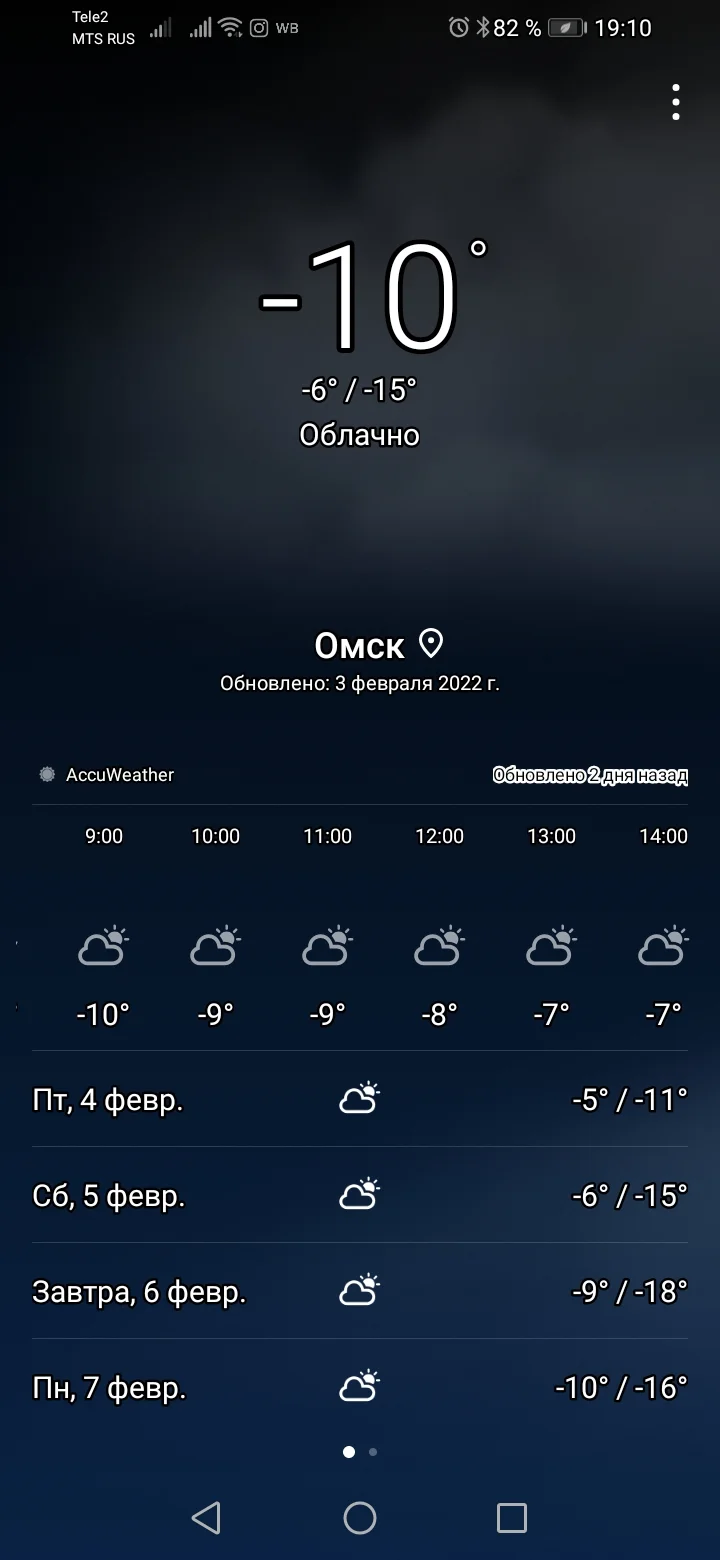
Task: Tap the city name Омск
Action: click(360, 645)
